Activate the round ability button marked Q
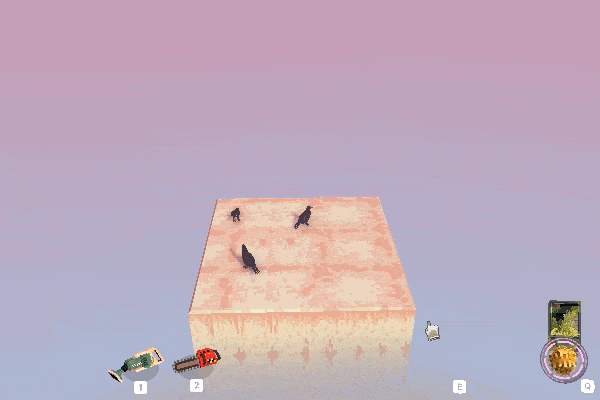The height and width of the screenshot is (400, 600). (563, 360)
